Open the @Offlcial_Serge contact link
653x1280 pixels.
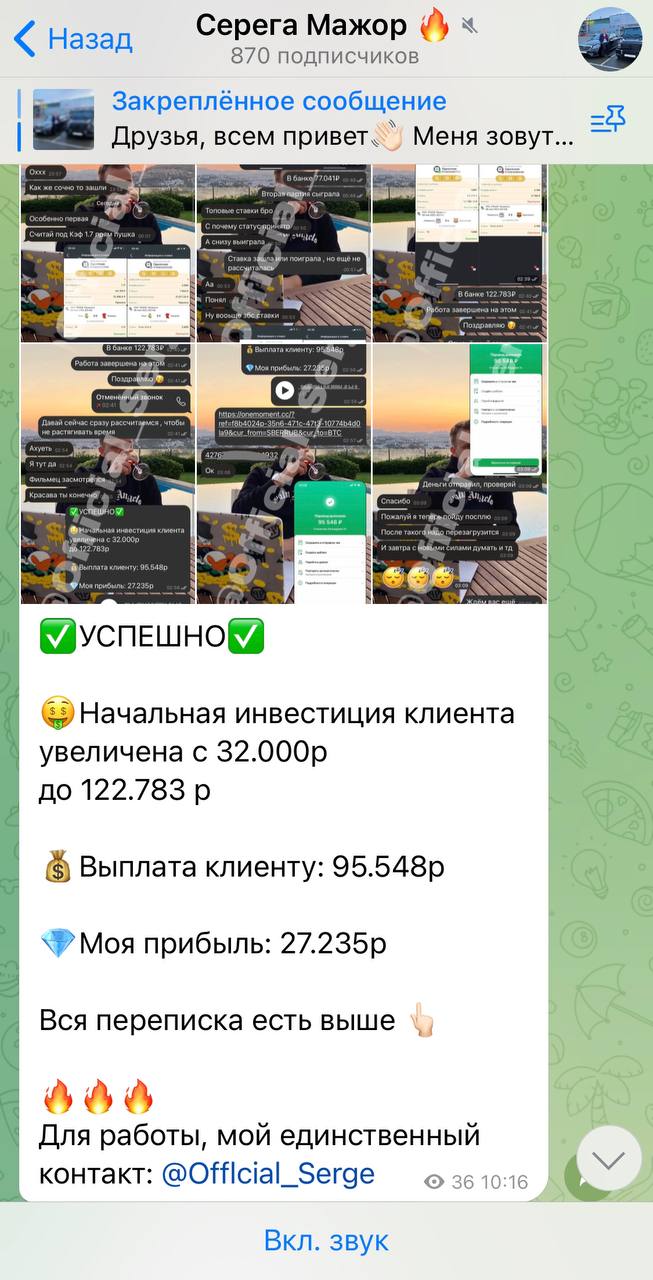pos(268,1173)
